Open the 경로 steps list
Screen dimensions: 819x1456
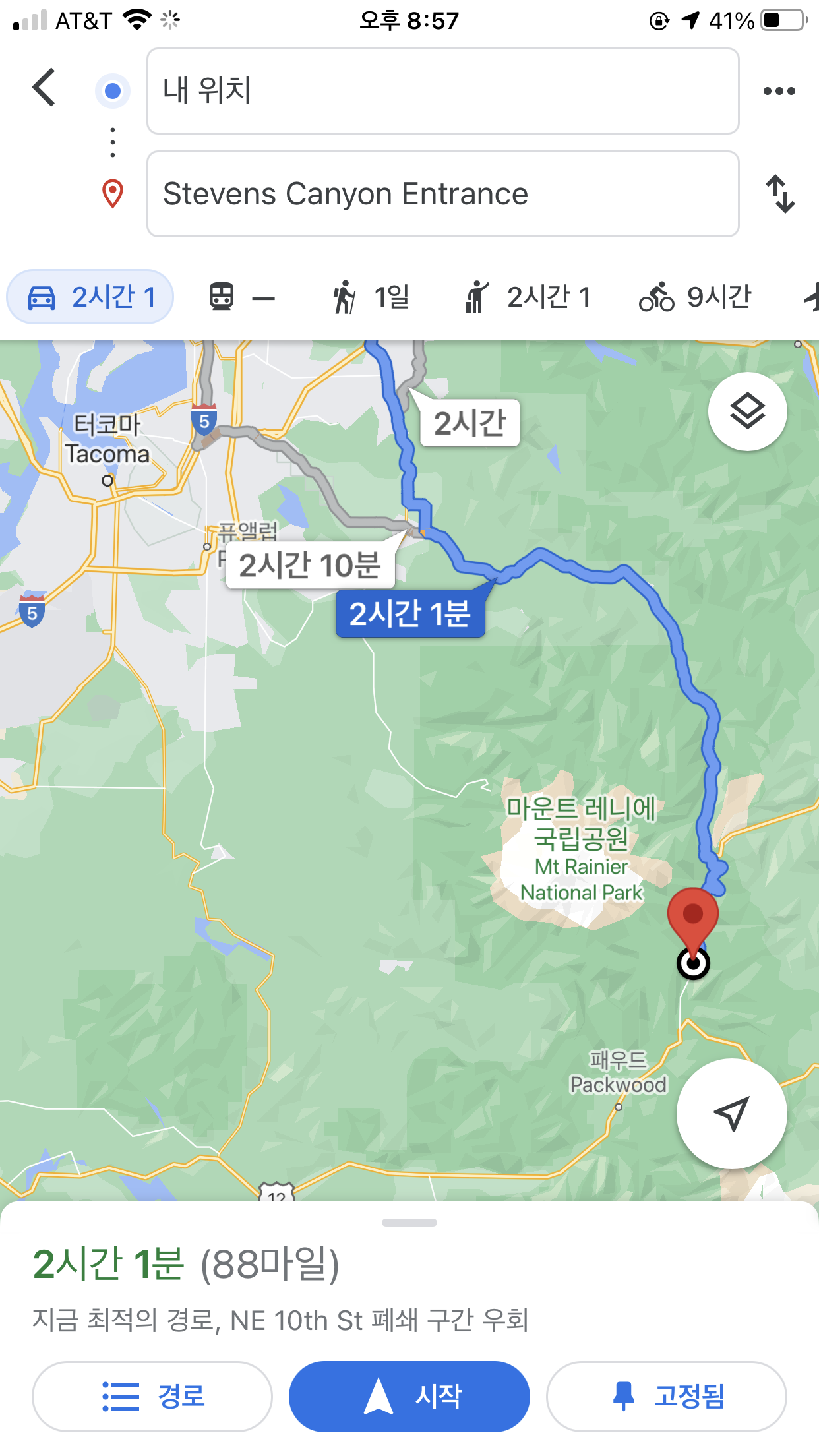pos(152,1397)
